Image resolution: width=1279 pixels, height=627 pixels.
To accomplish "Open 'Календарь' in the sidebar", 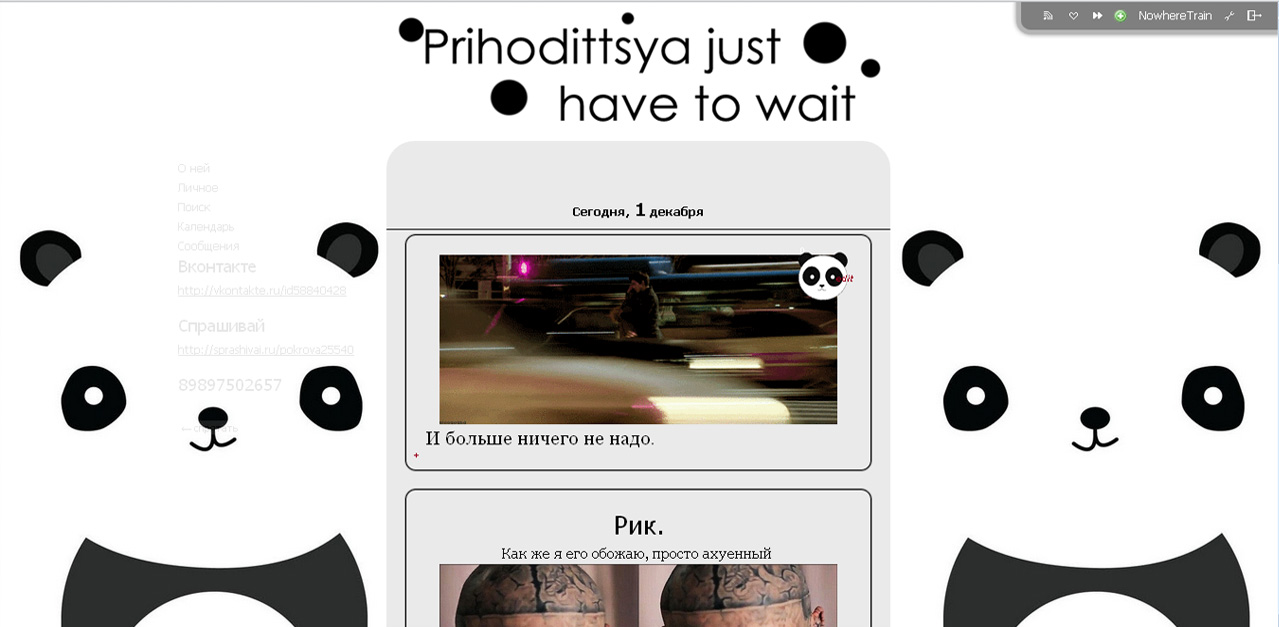I will click(205, 227).
